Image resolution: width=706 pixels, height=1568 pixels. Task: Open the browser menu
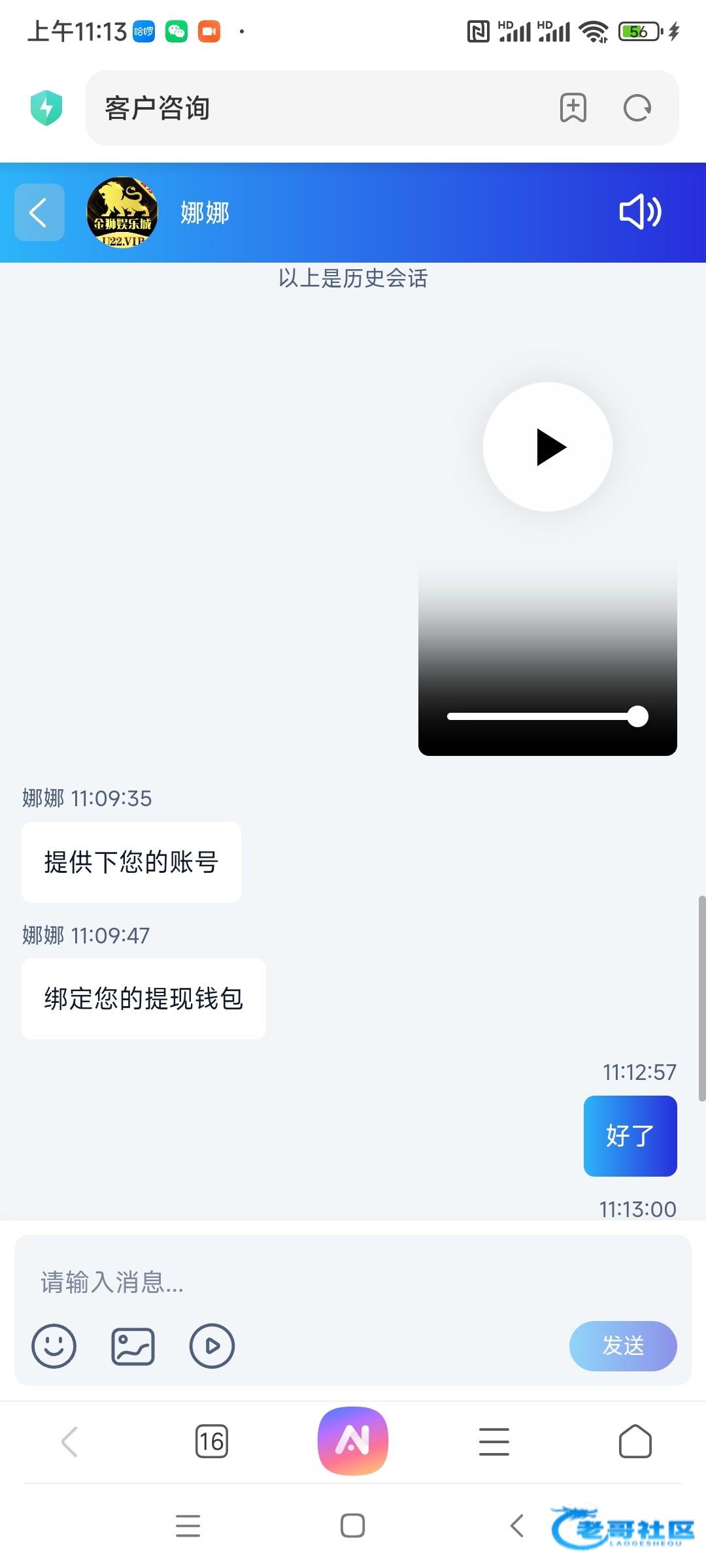[x=494, y=1441]
